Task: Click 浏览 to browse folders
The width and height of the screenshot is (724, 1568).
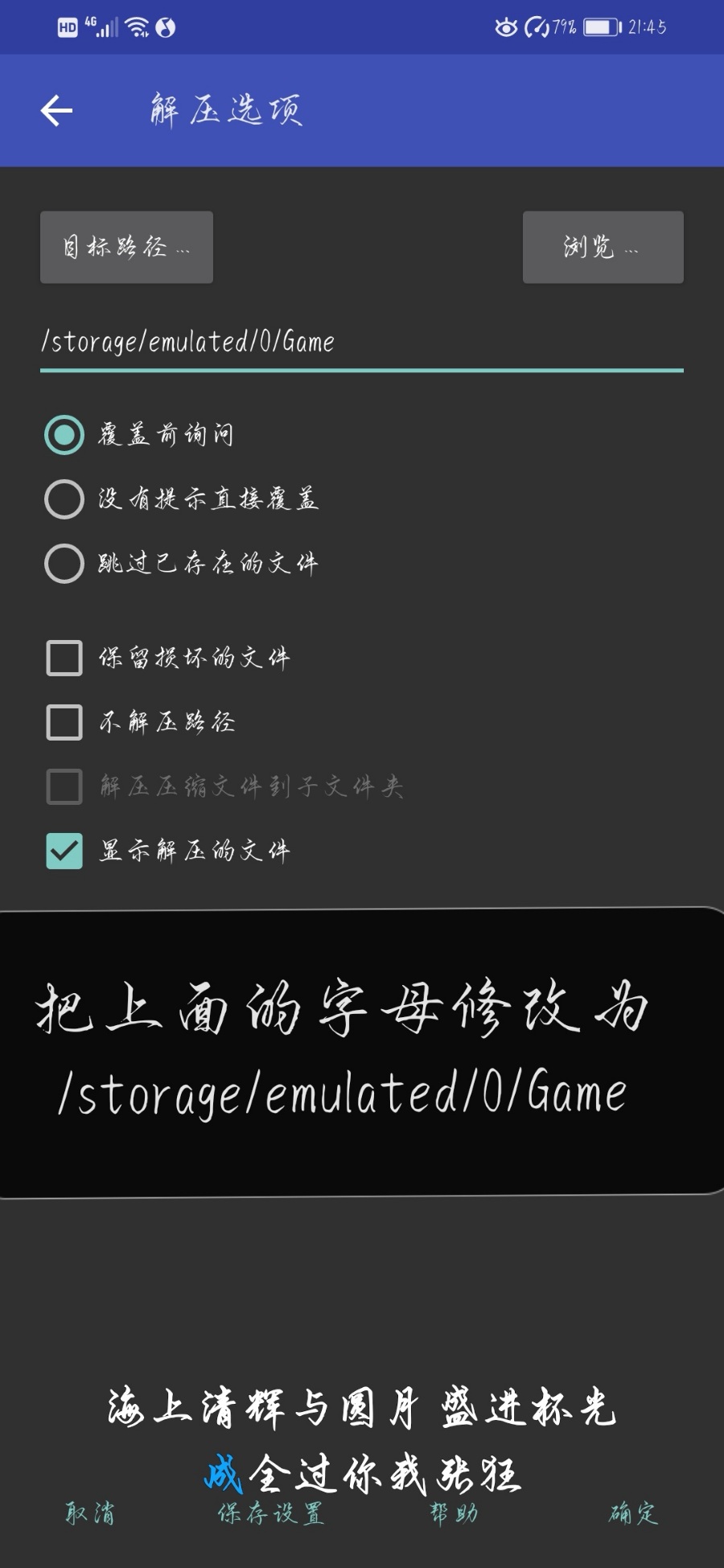Action: coord(603,248)
